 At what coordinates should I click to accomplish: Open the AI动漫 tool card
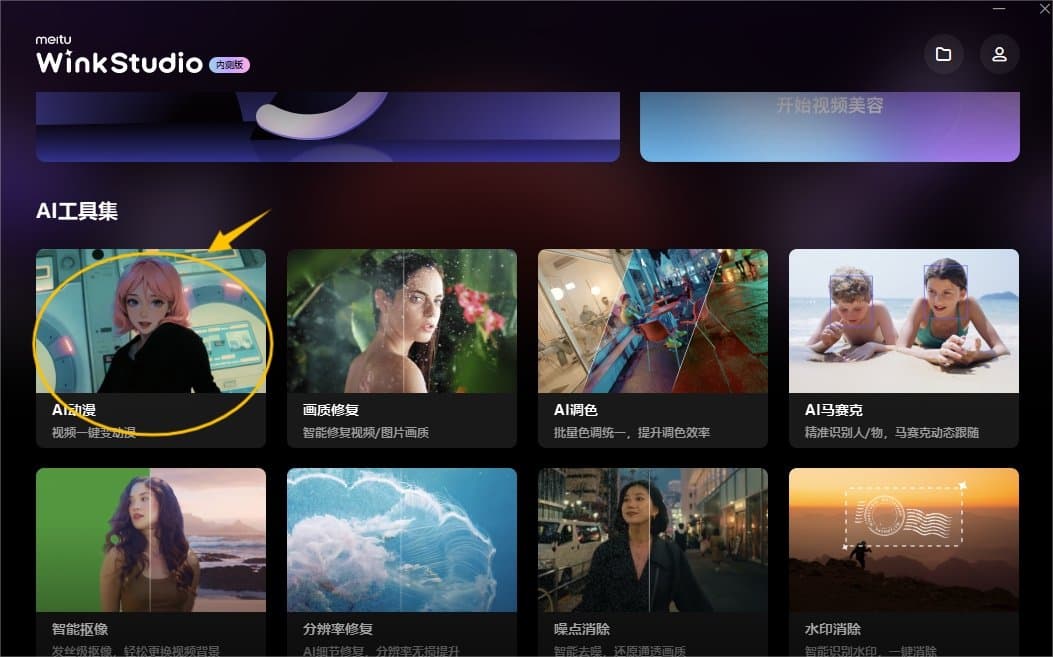(x=151, y=346)
